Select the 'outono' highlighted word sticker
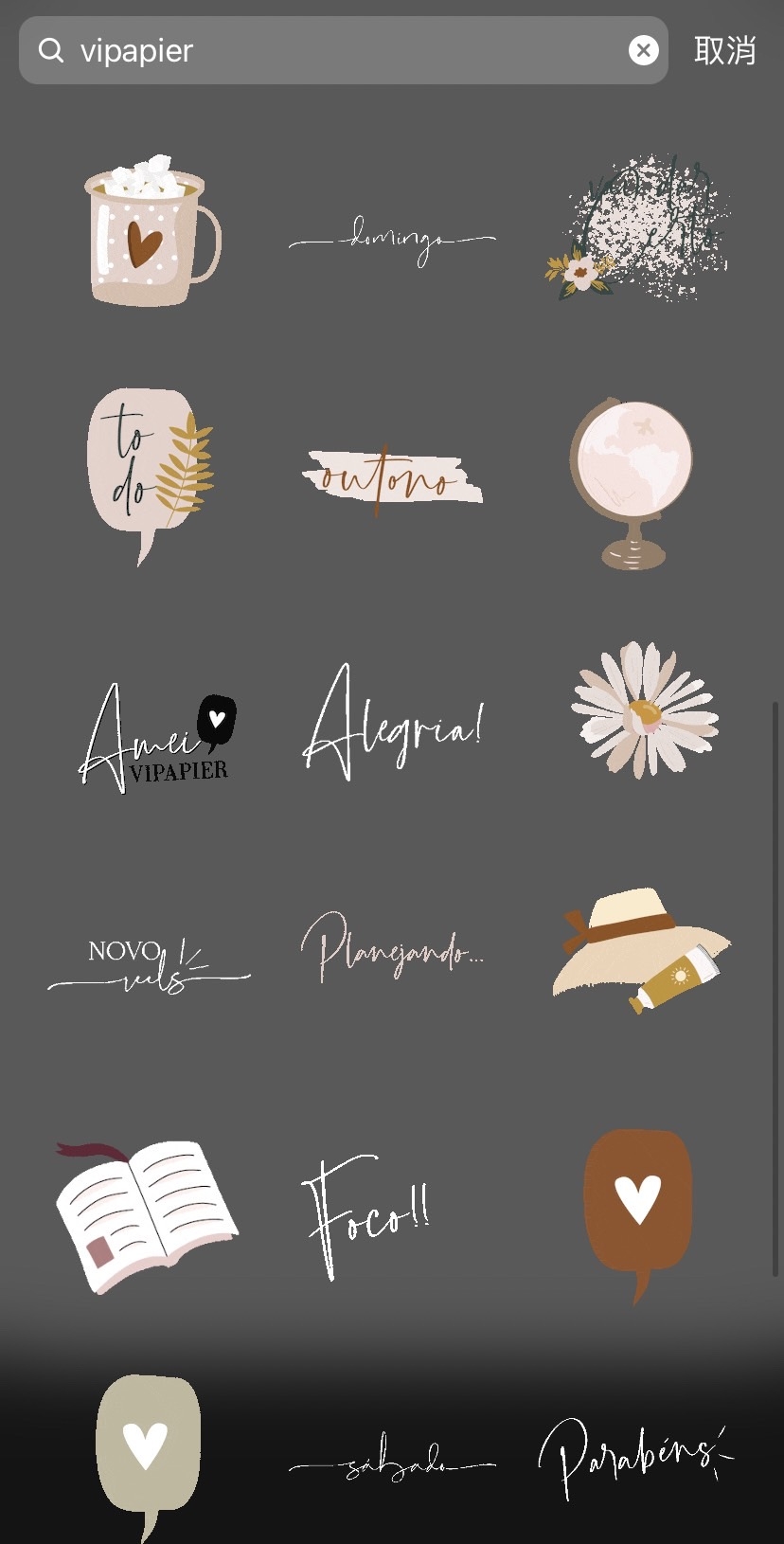 pos(391,476)
